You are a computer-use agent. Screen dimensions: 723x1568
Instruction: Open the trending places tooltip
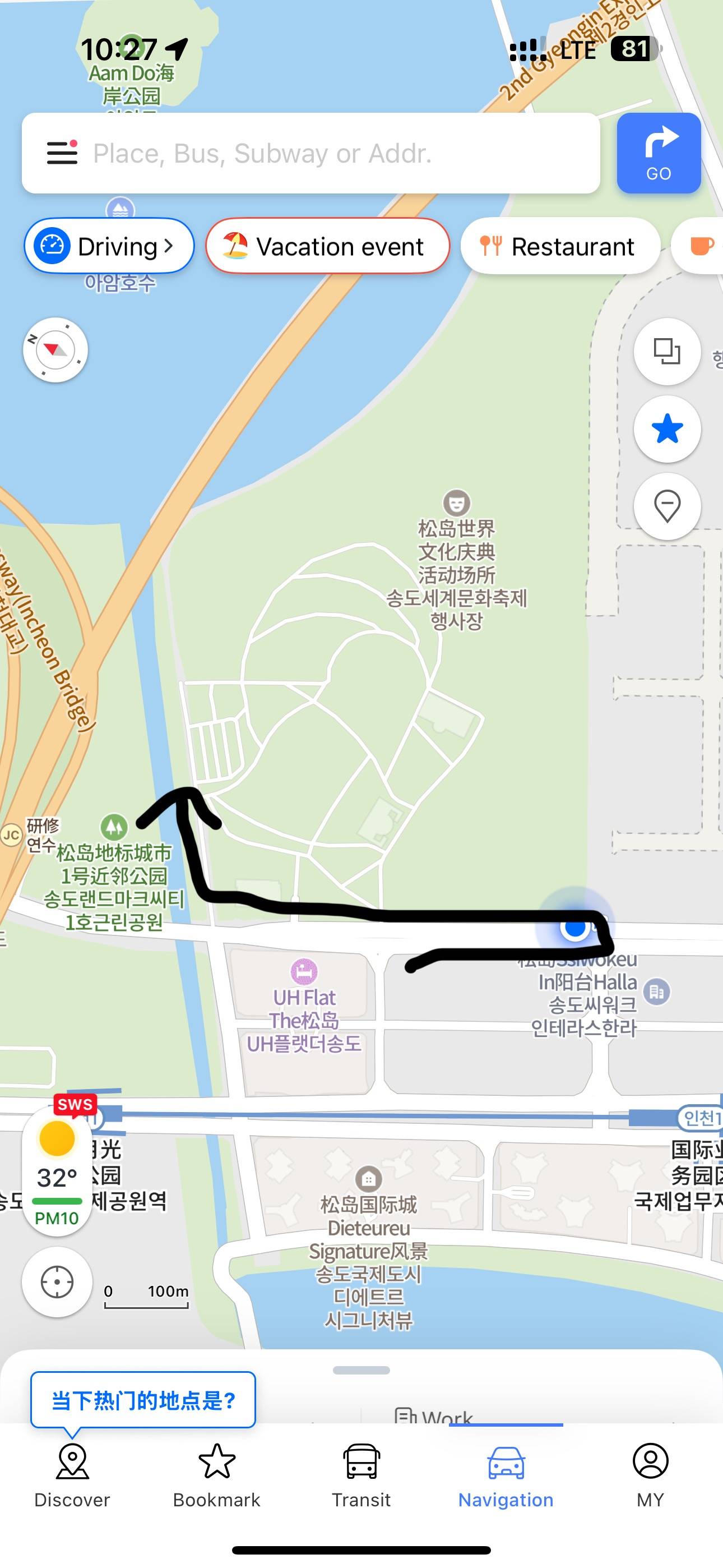[143, 1400]
